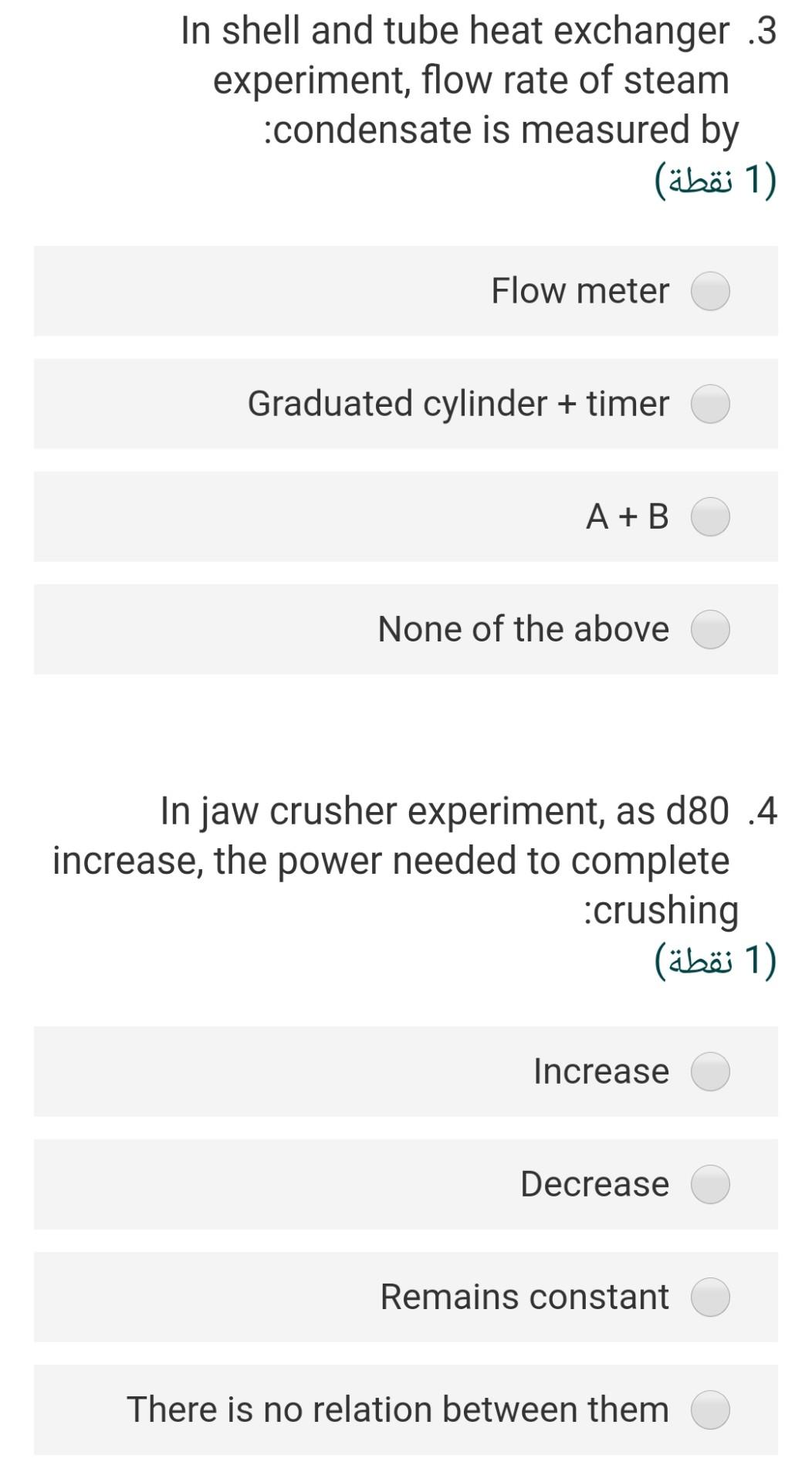Pick the A + B answer
This screenshot has height=1482, width=812.
point(709,516)
